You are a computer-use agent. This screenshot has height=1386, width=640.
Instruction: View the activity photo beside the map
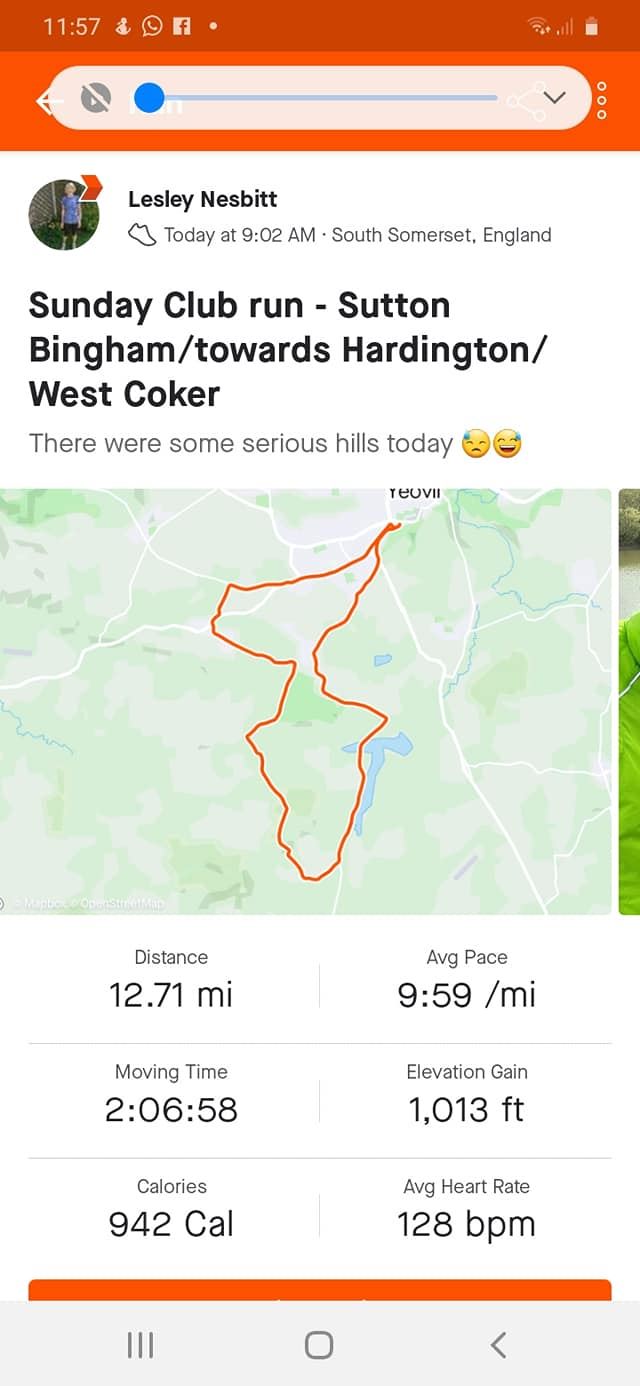pos(629,700)
